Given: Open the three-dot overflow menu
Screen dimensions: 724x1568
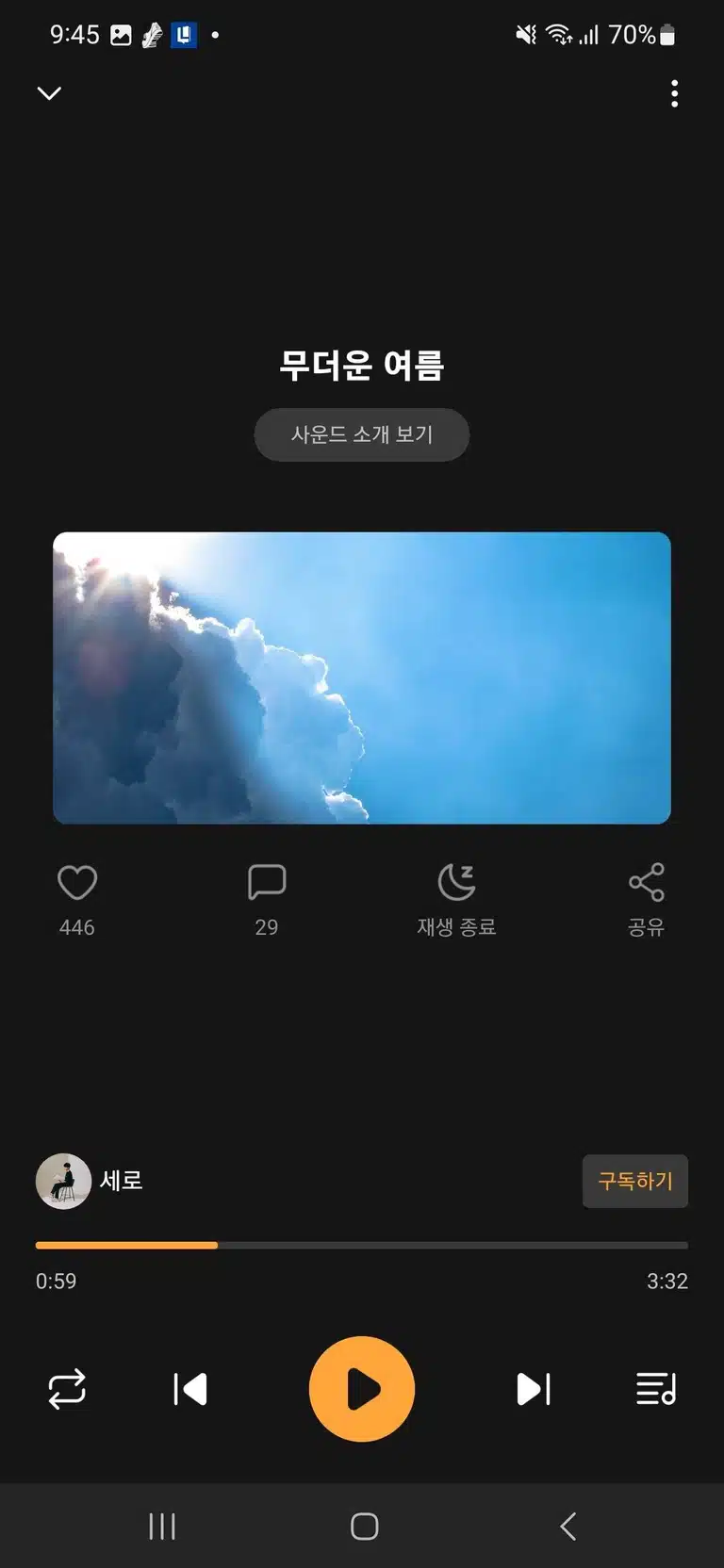Looking at the screenshot, I should point(674,93).
